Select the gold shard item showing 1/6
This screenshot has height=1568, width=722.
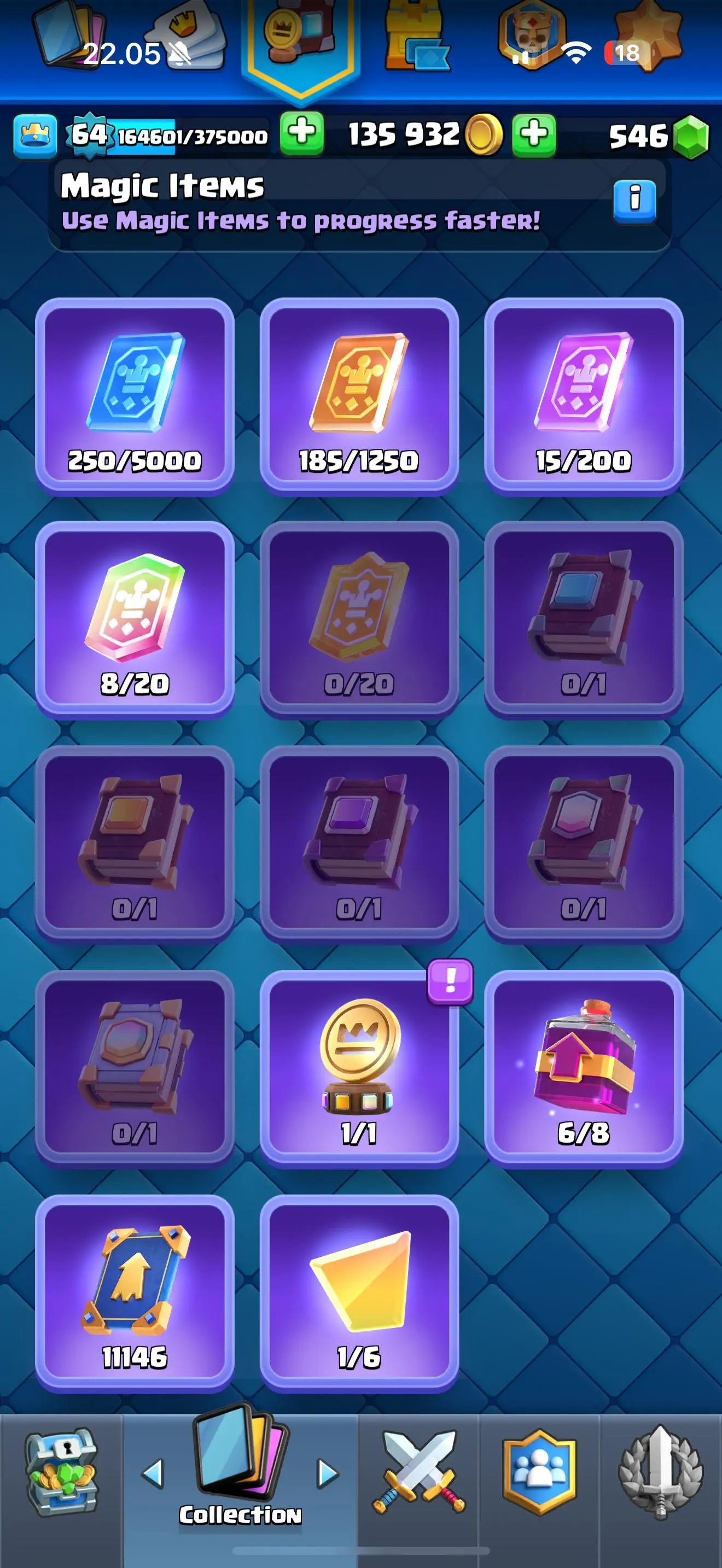(359, 1292)
